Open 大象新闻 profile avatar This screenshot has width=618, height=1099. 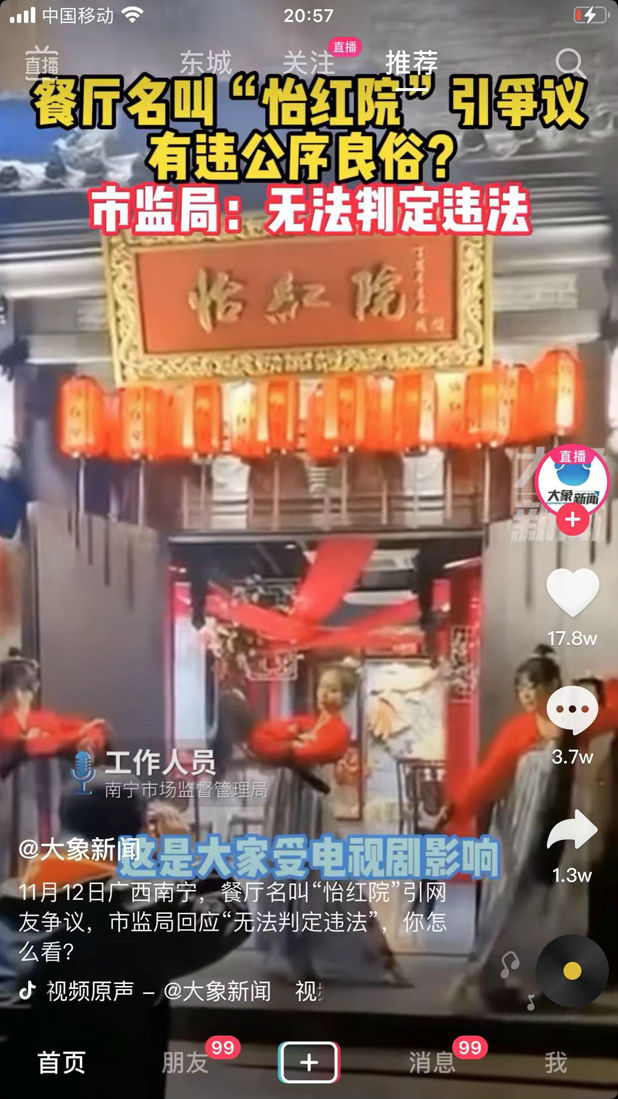(x=572, y=483)
